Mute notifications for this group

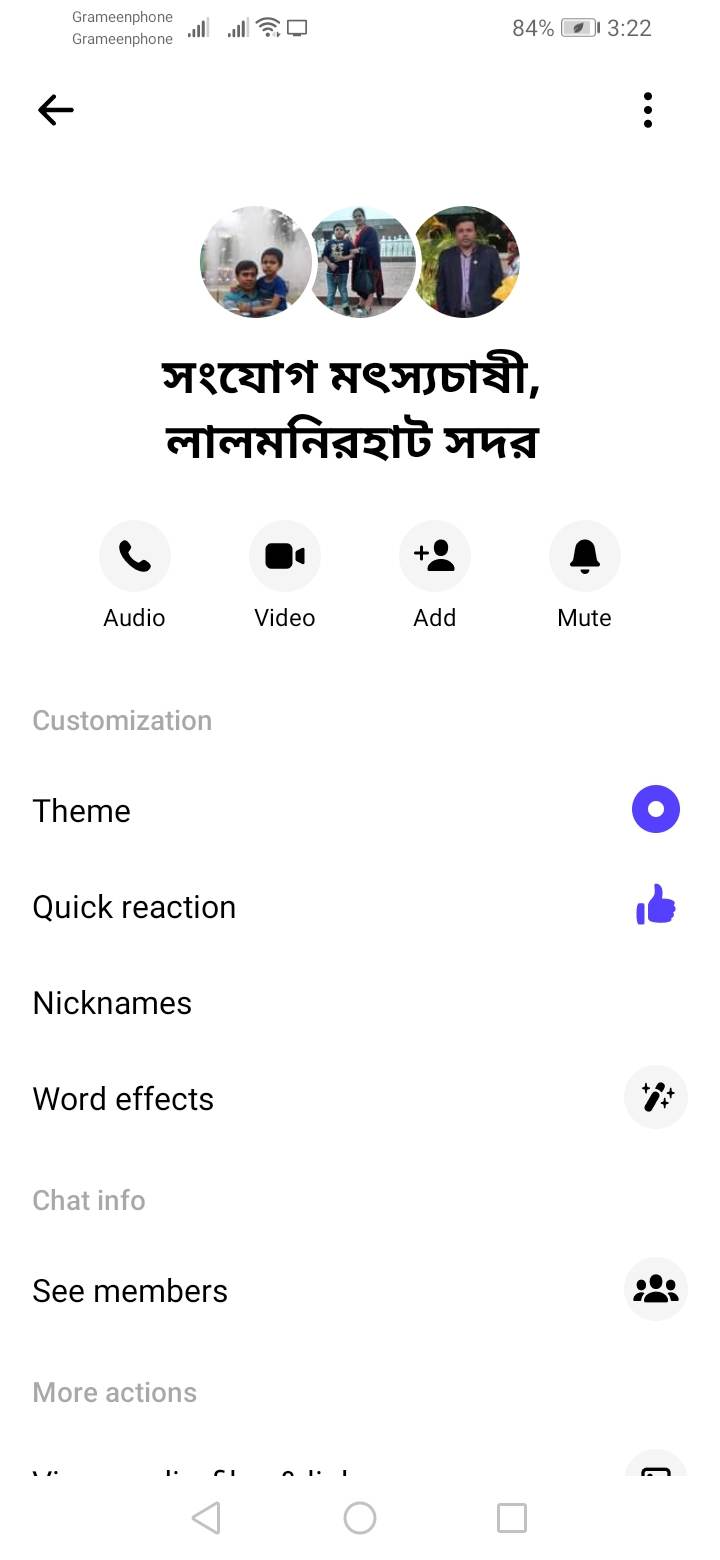click(585, 556)
